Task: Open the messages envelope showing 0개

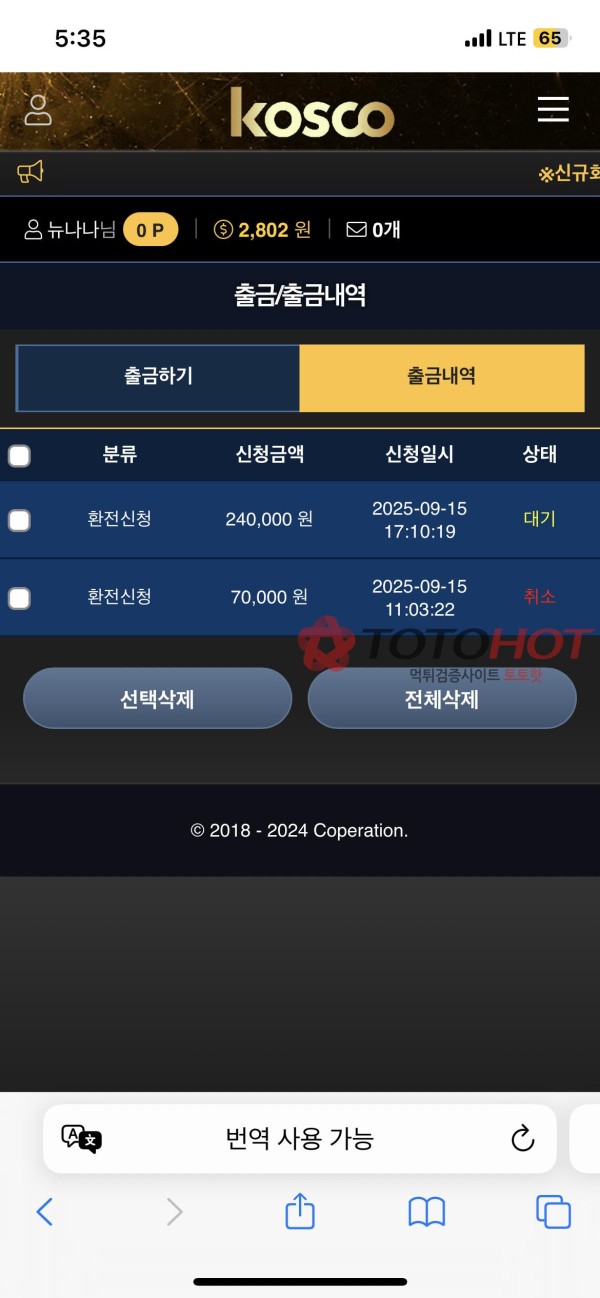Action: [373, 230]
